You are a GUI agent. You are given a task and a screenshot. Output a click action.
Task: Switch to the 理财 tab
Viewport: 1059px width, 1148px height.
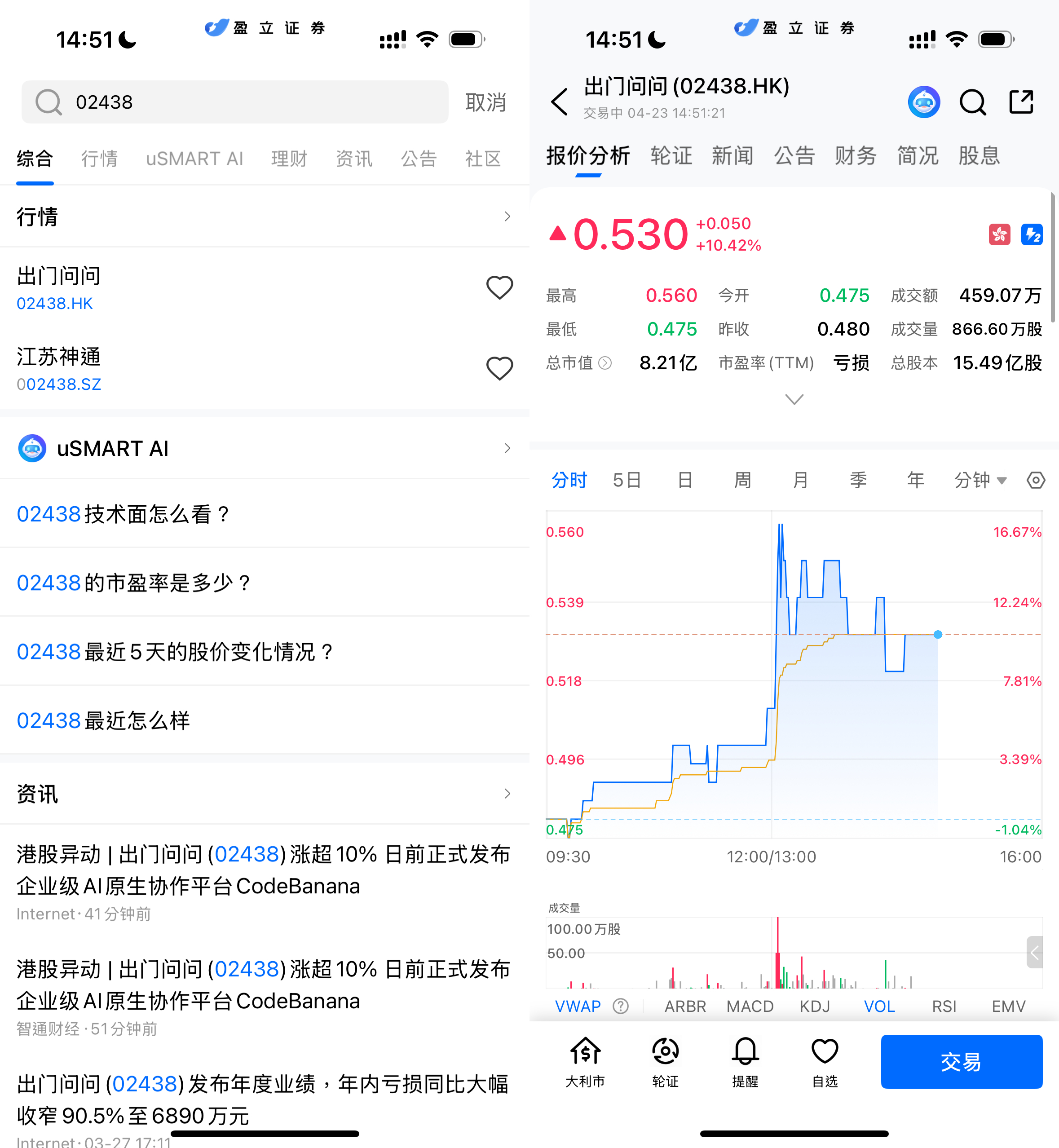tap(289, 159)
